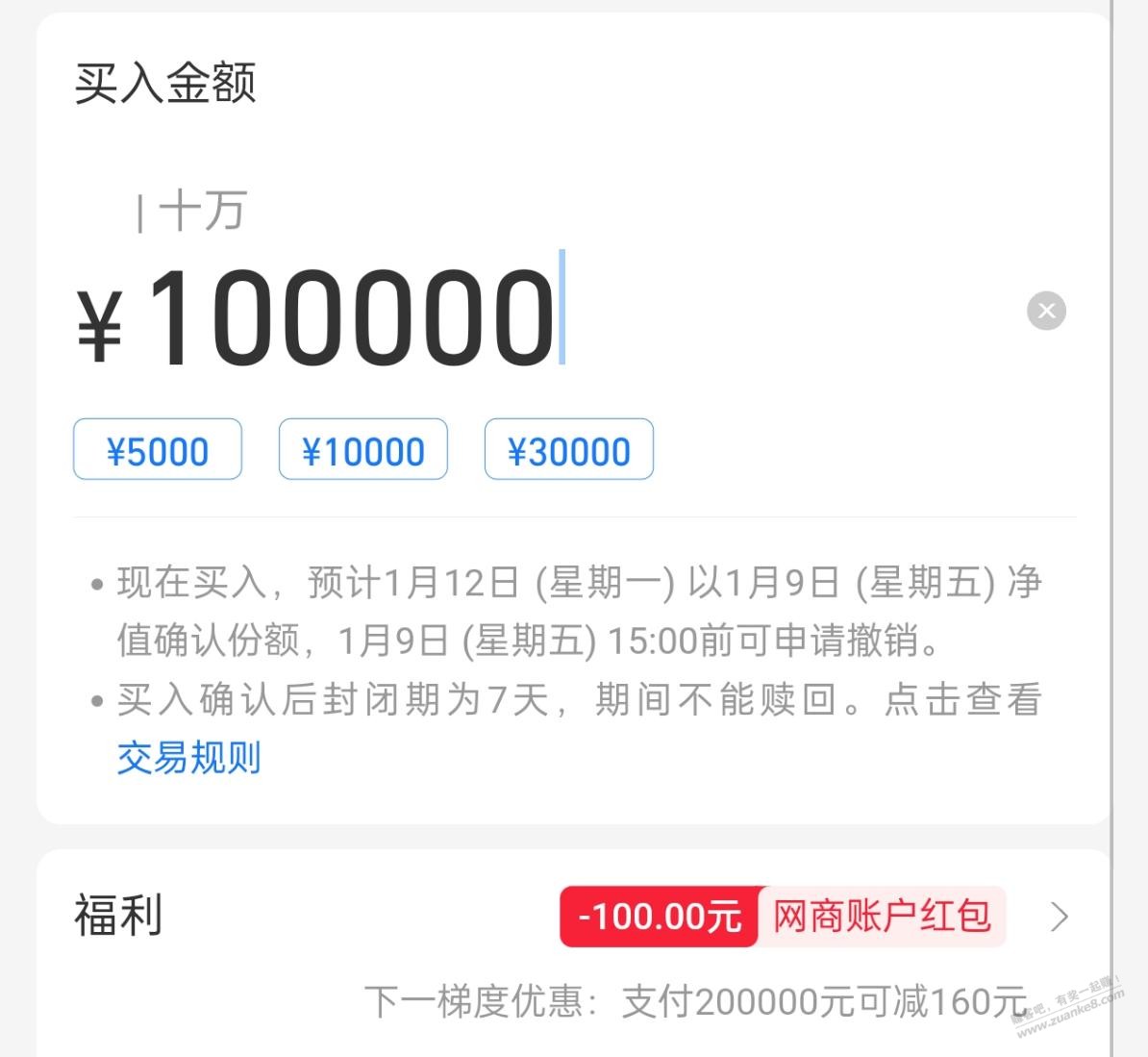This screenshot has height=1057, width=1148.
Task: Open the 福利 网商账户红包 row
Action: pyautogui.click(x=1059, y=916)
